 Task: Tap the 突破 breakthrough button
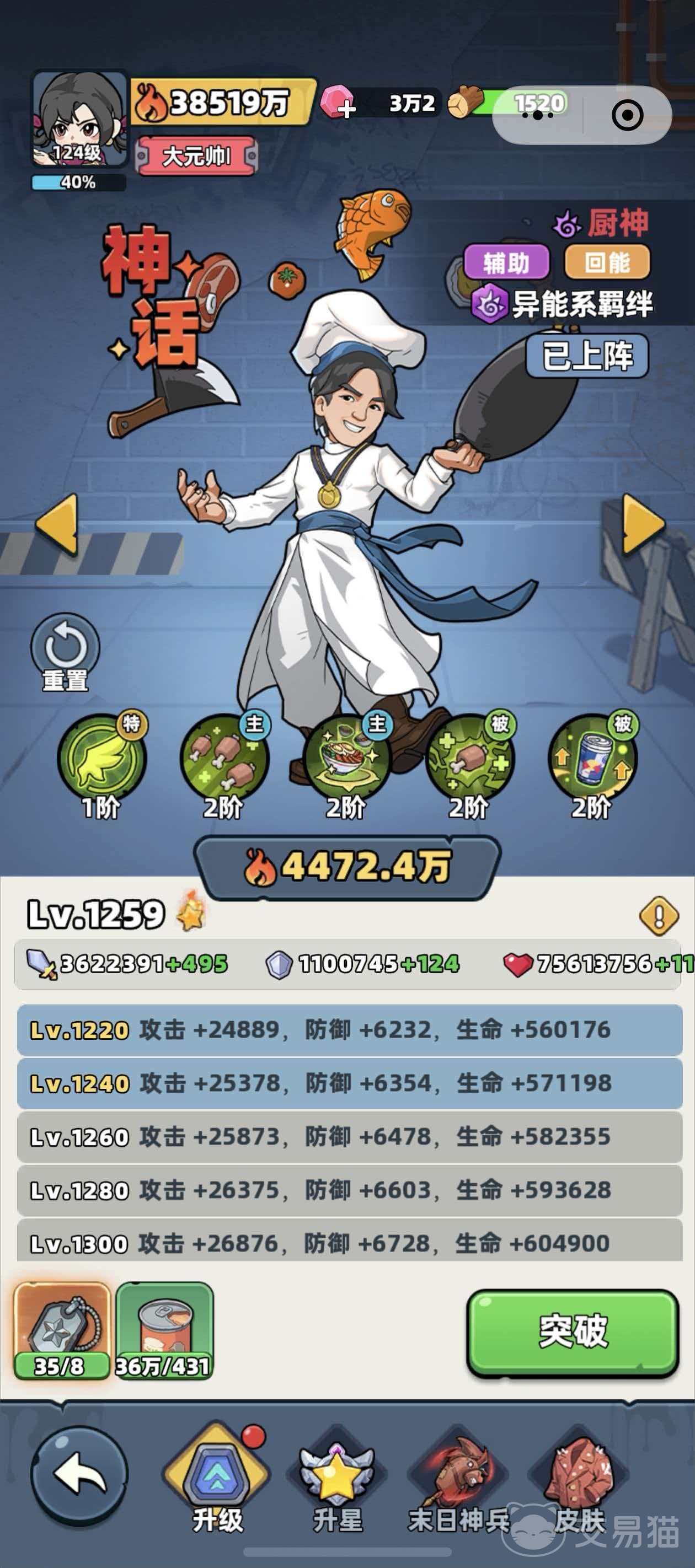(x=573, y=1331)
